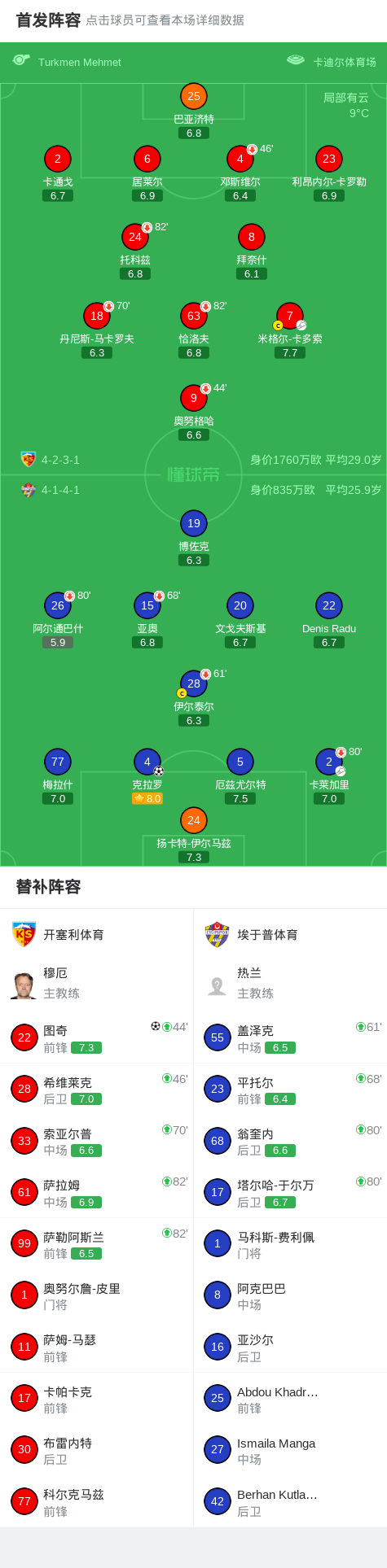This screenshot has height=1568, width=387.
Task: Open 开塞利体育 team page
Action: (97, 935)
